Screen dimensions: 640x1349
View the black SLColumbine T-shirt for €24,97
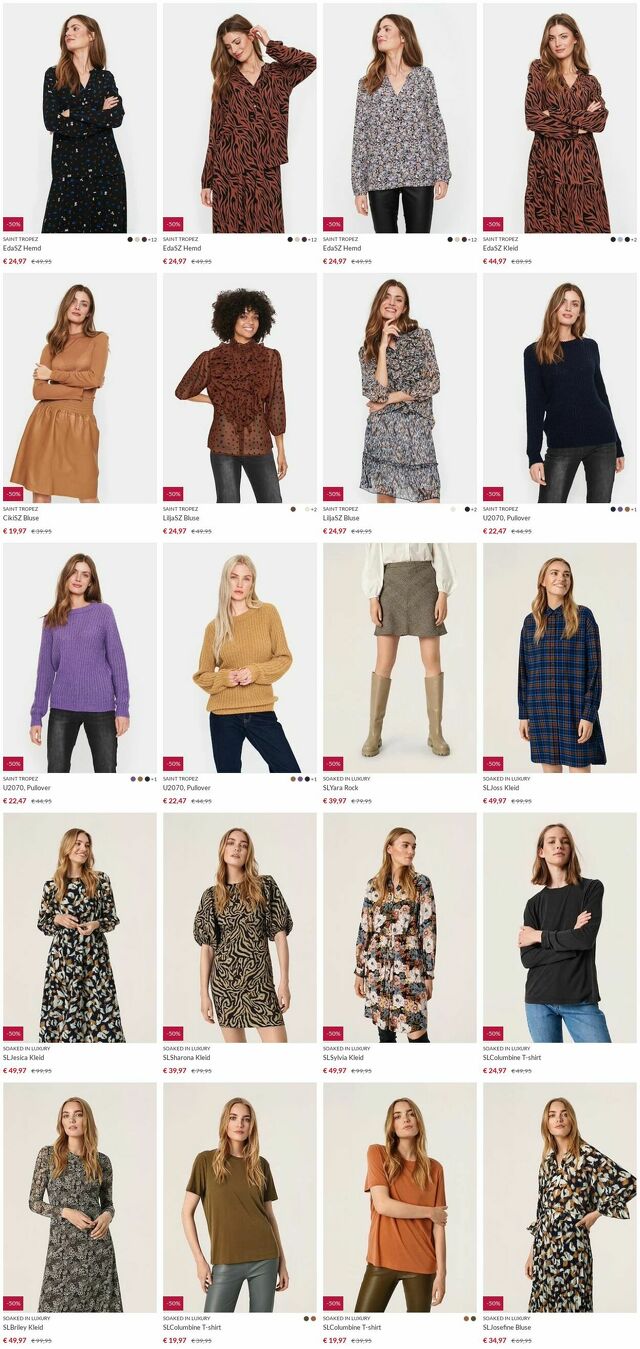559,928
